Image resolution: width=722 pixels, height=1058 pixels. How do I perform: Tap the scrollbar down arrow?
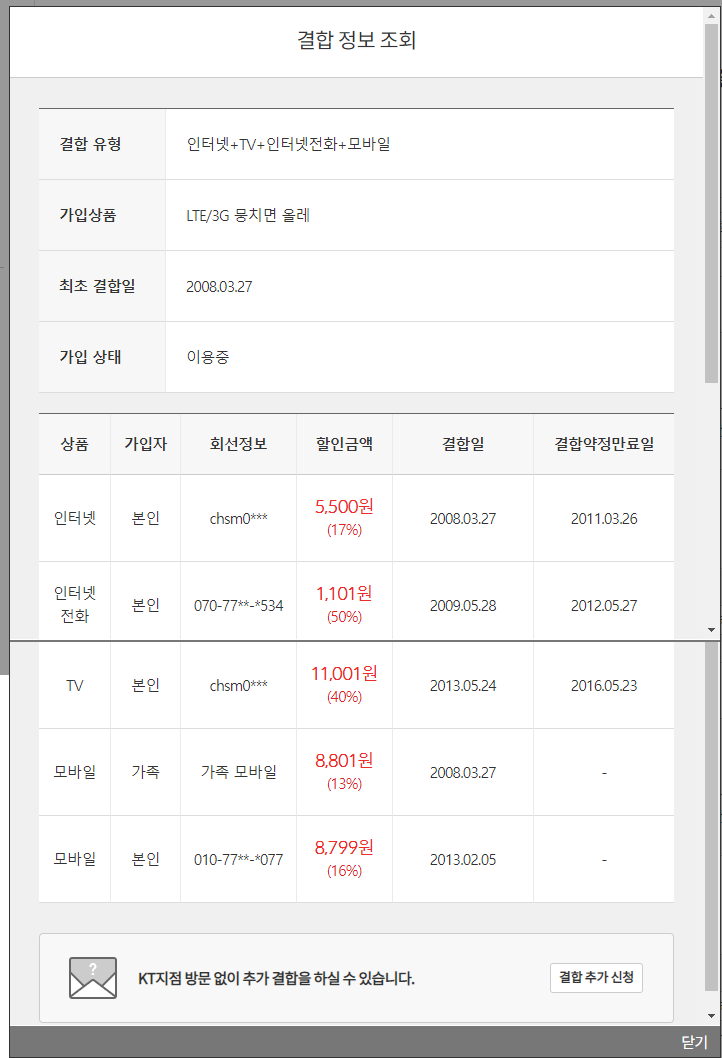tap(711, 630)
